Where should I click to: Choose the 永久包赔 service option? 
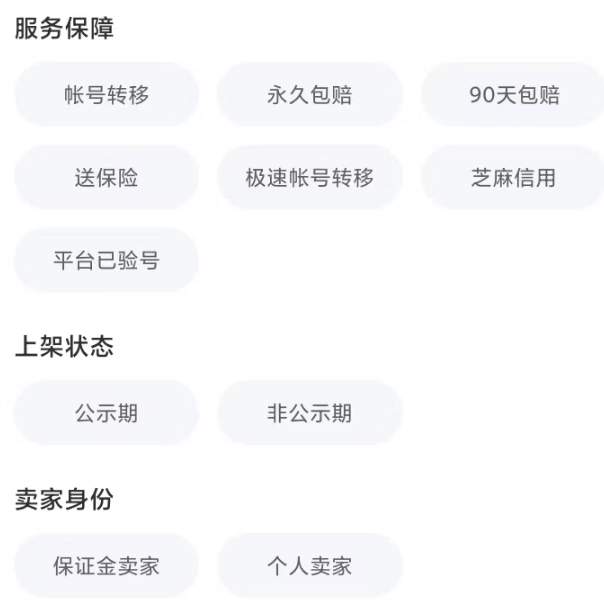(310, 96)
